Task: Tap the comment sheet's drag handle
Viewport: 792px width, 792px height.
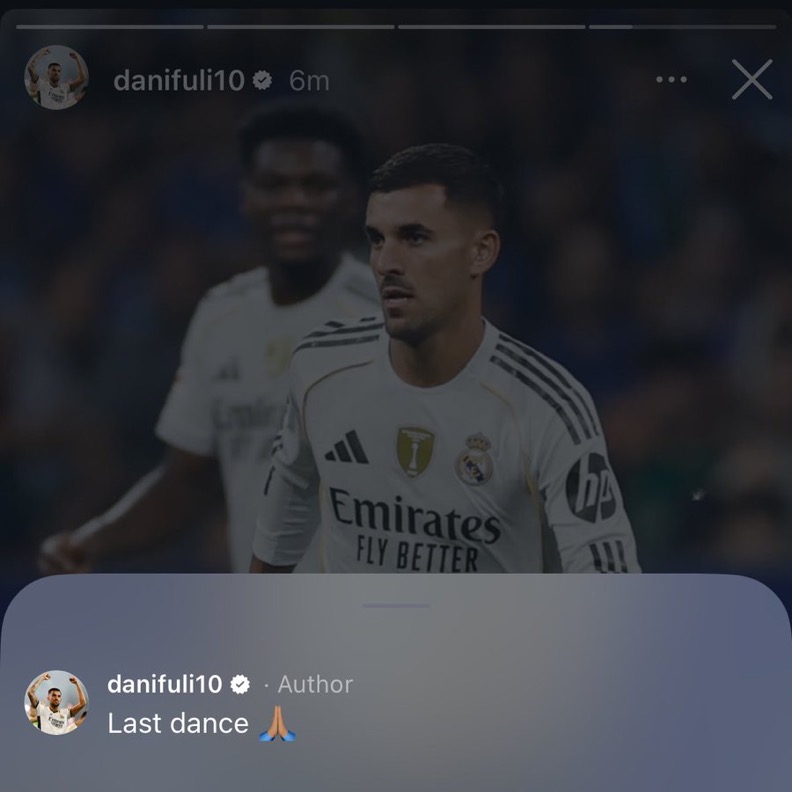Action: tap(396, 605)
